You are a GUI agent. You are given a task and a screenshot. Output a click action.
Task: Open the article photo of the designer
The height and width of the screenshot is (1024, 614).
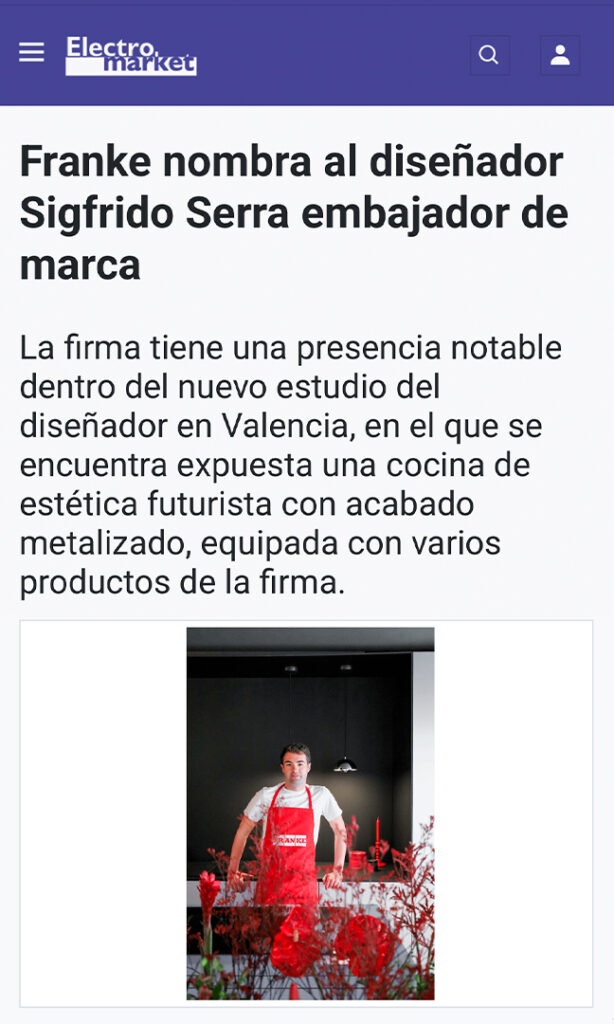(x=310, y=813)
